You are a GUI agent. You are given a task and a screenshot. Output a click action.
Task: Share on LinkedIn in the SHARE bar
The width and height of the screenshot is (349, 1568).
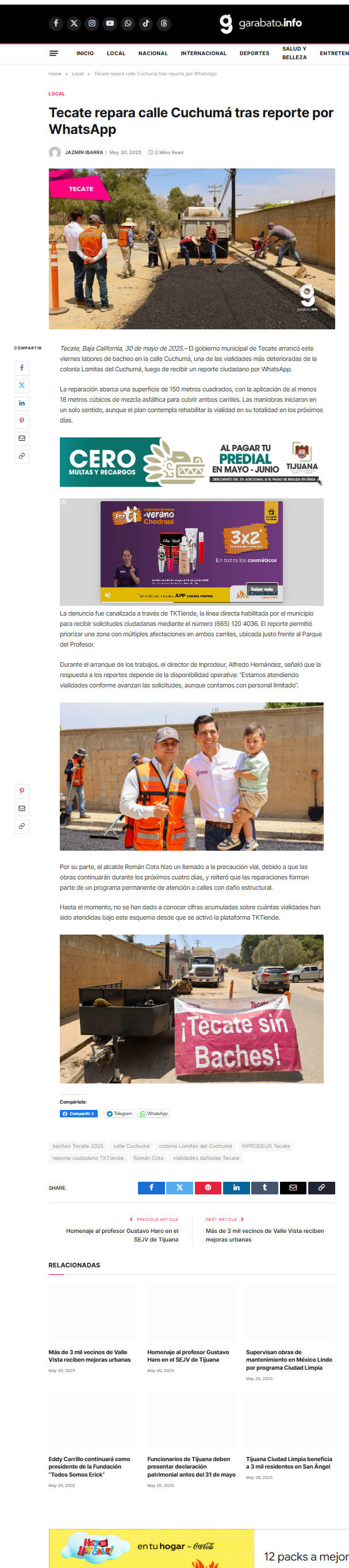point(236,1187)
